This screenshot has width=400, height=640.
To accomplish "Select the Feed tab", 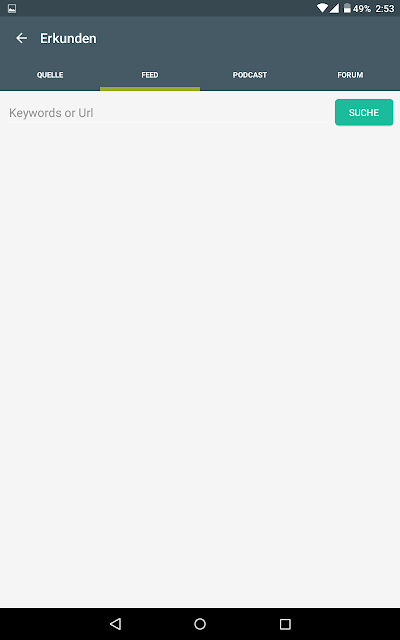I will (150, 75).
